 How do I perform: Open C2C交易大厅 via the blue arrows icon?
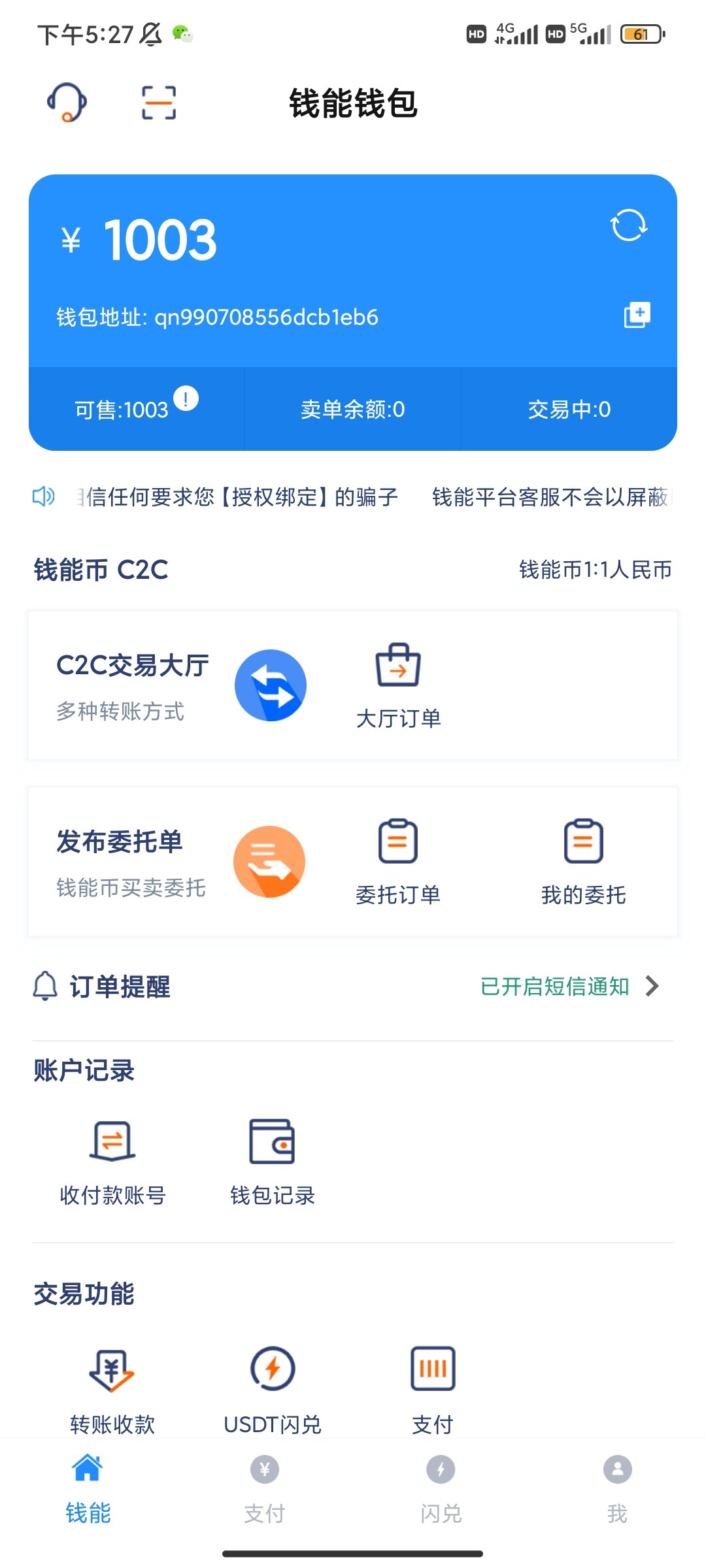pos(271,685)
